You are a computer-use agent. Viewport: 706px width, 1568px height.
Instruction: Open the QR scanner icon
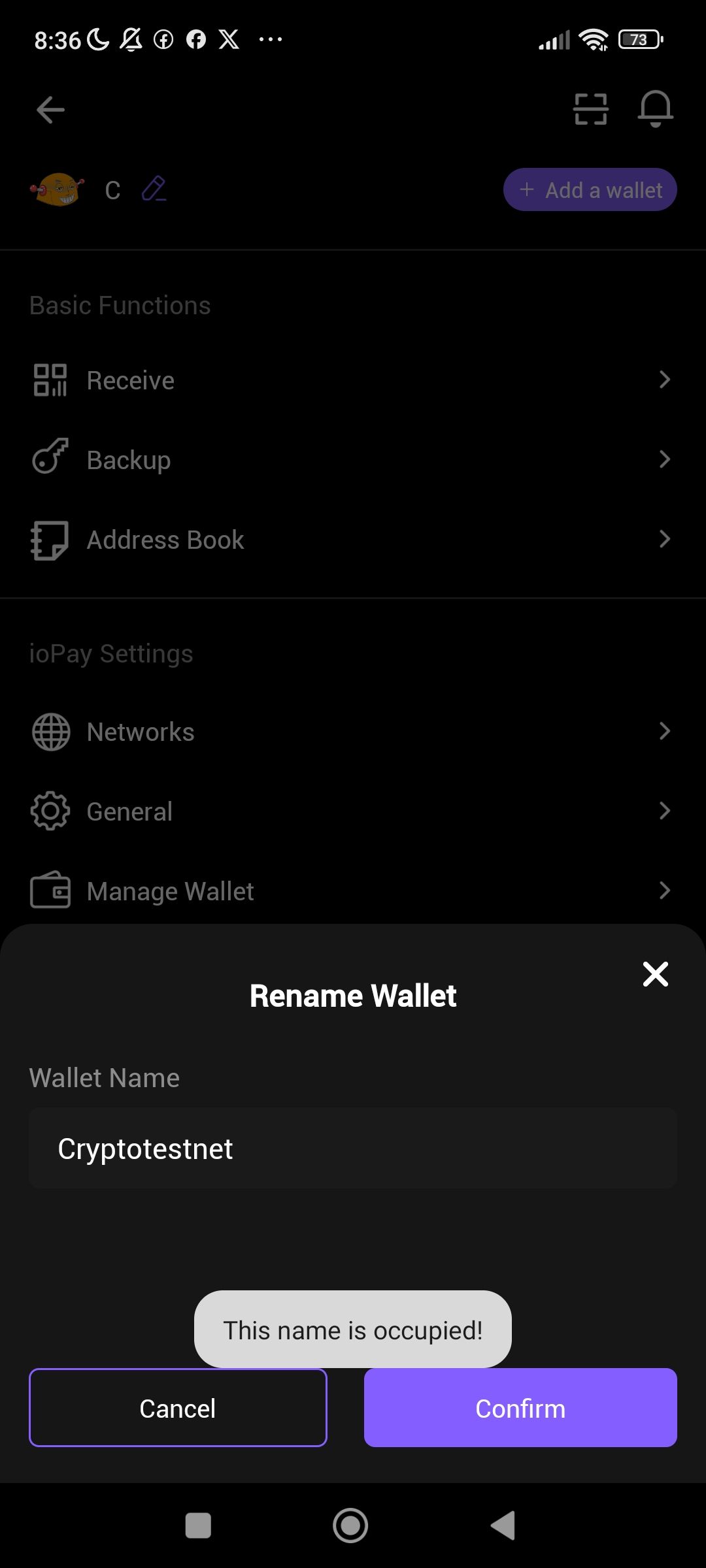point(590,108)
